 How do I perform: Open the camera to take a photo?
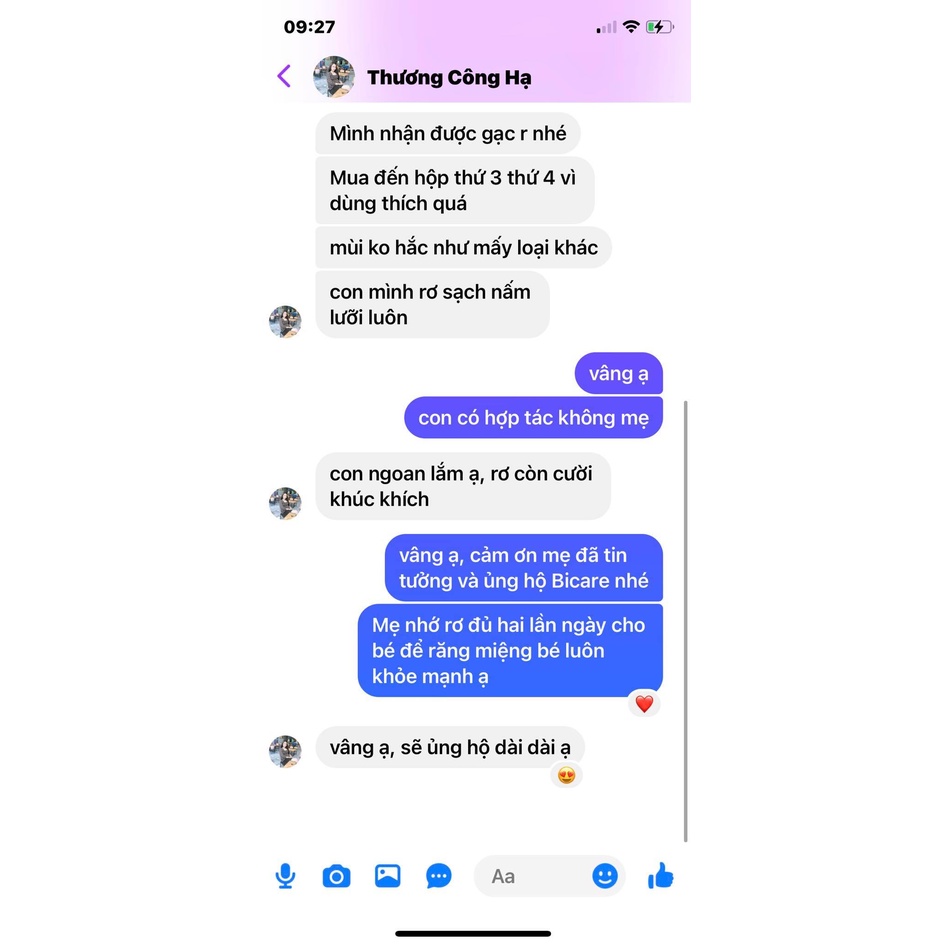pyautogui.click(x=337, y=876)
